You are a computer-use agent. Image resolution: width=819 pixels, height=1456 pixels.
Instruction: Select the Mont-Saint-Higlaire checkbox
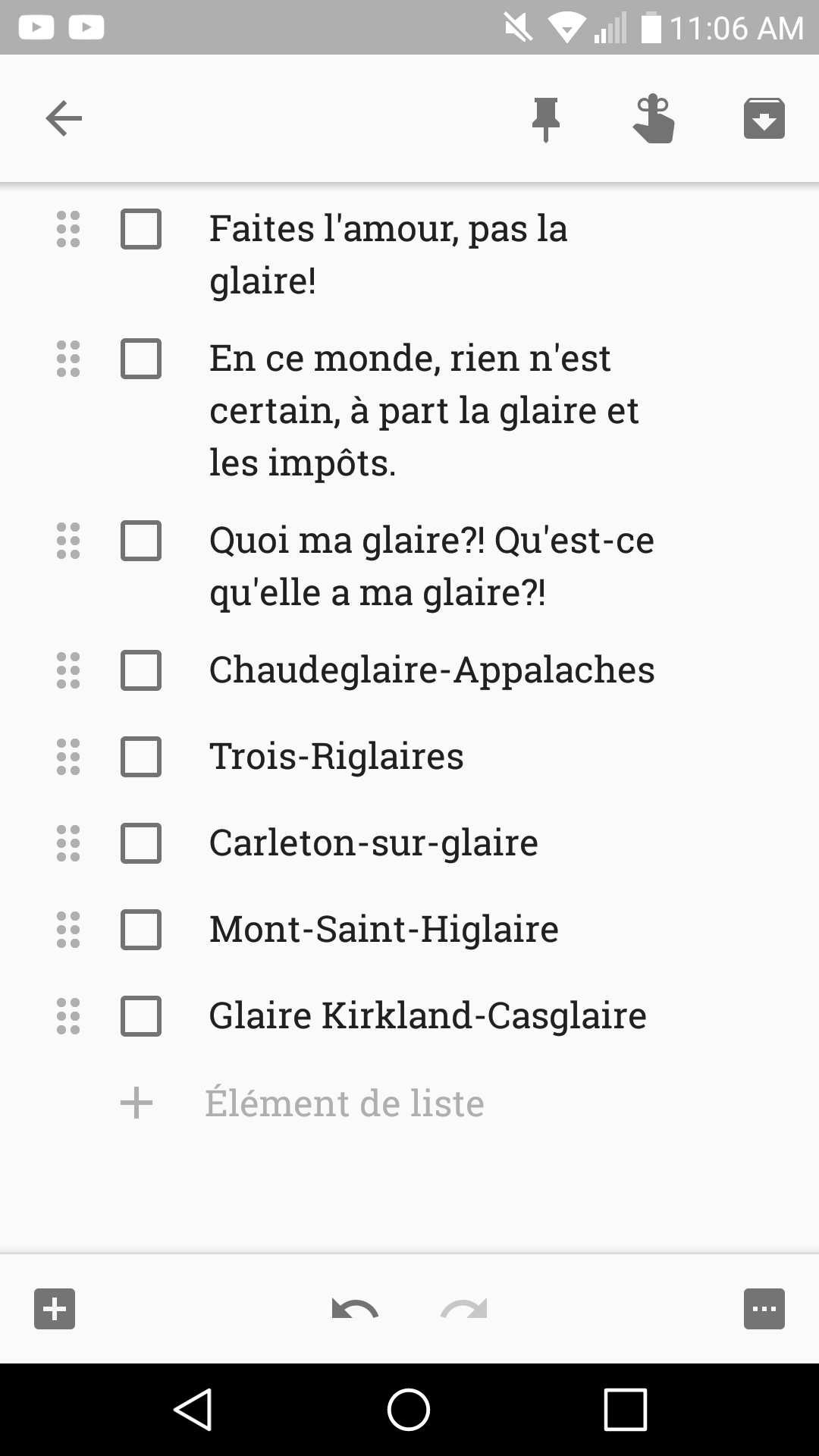pyautogui.click(x=141, y=930)
